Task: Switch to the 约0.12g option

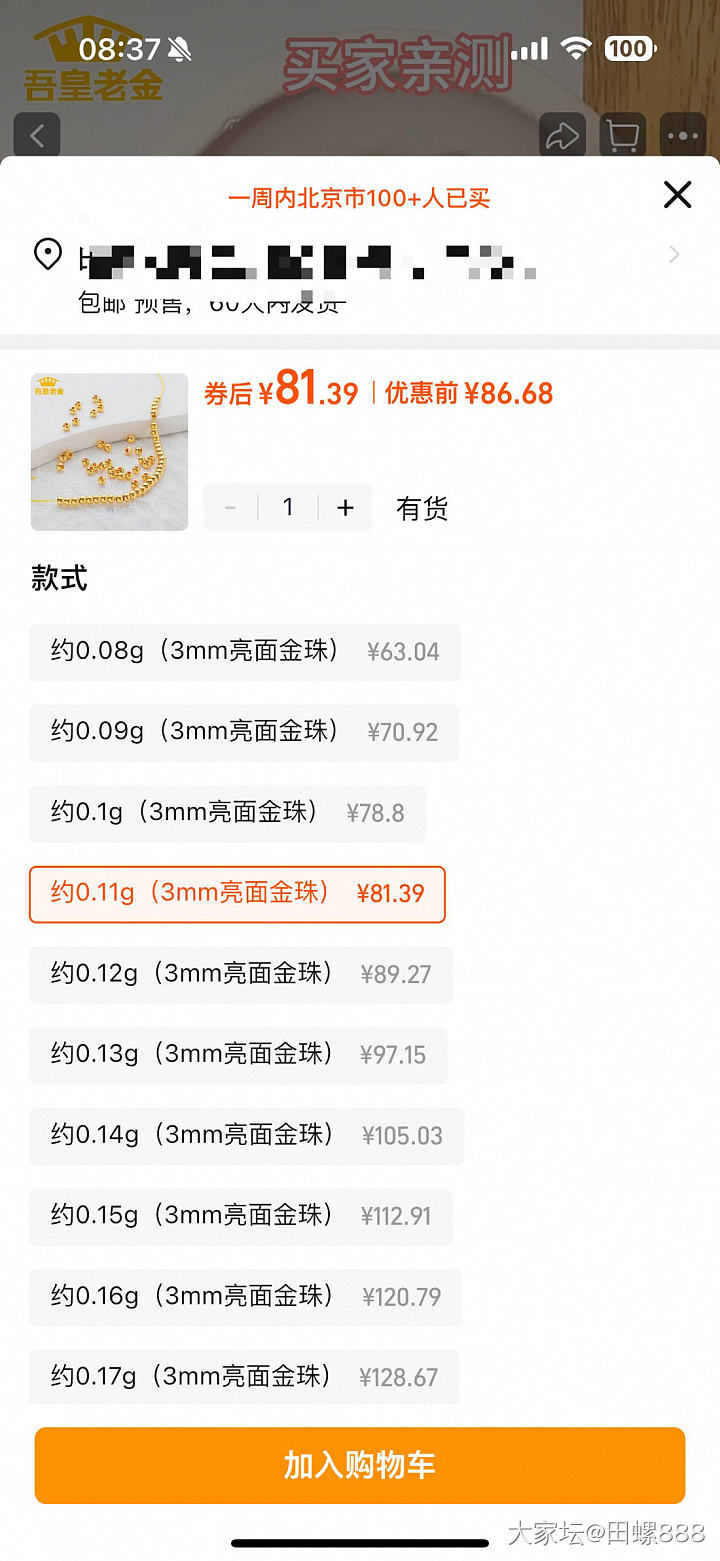Action: pos(240,974)
